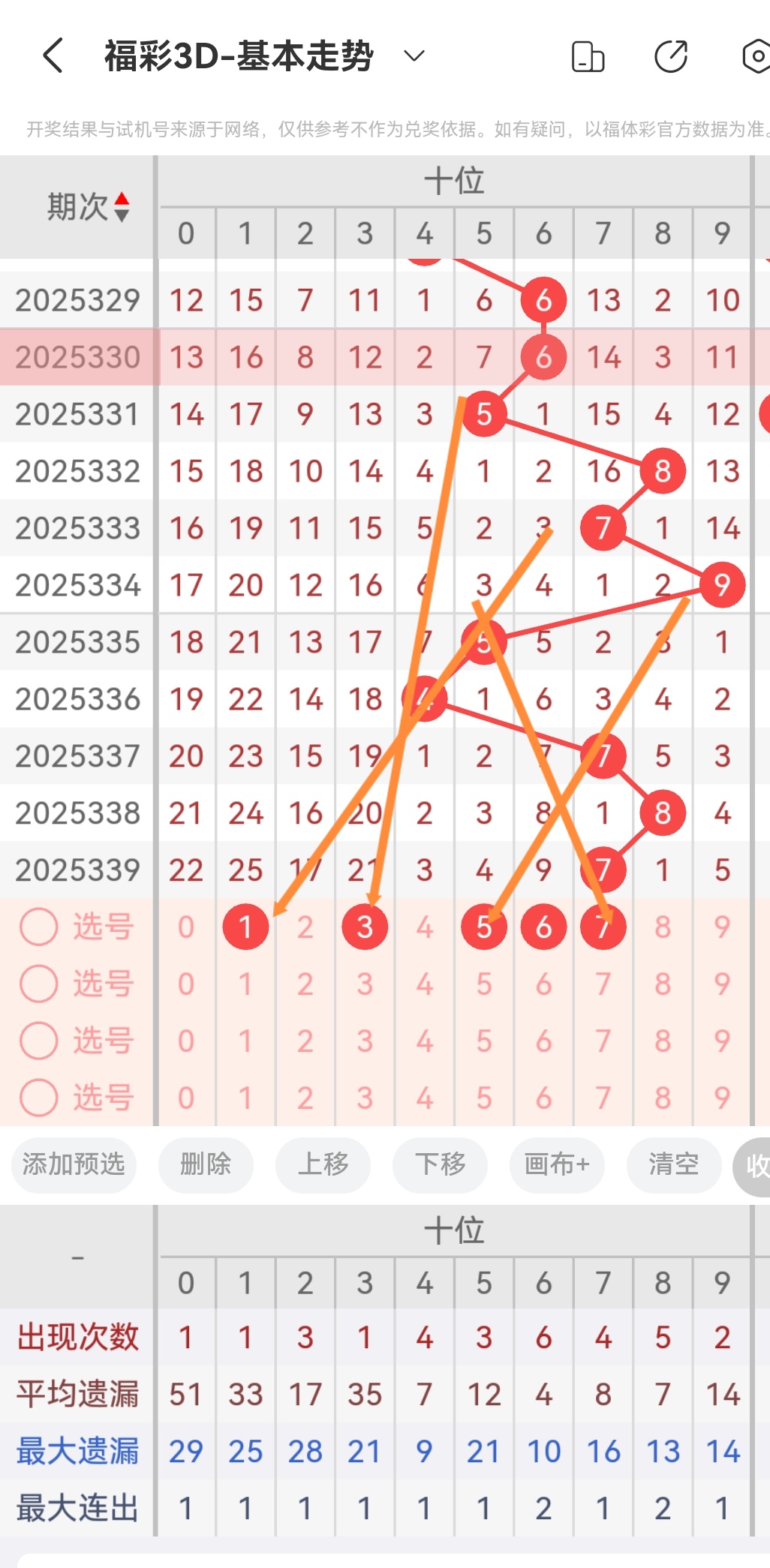Screen dimensions: 770x1568
Task: Deselect the red circled 1 swatch in 选号
Action: (x=245, y=927)
